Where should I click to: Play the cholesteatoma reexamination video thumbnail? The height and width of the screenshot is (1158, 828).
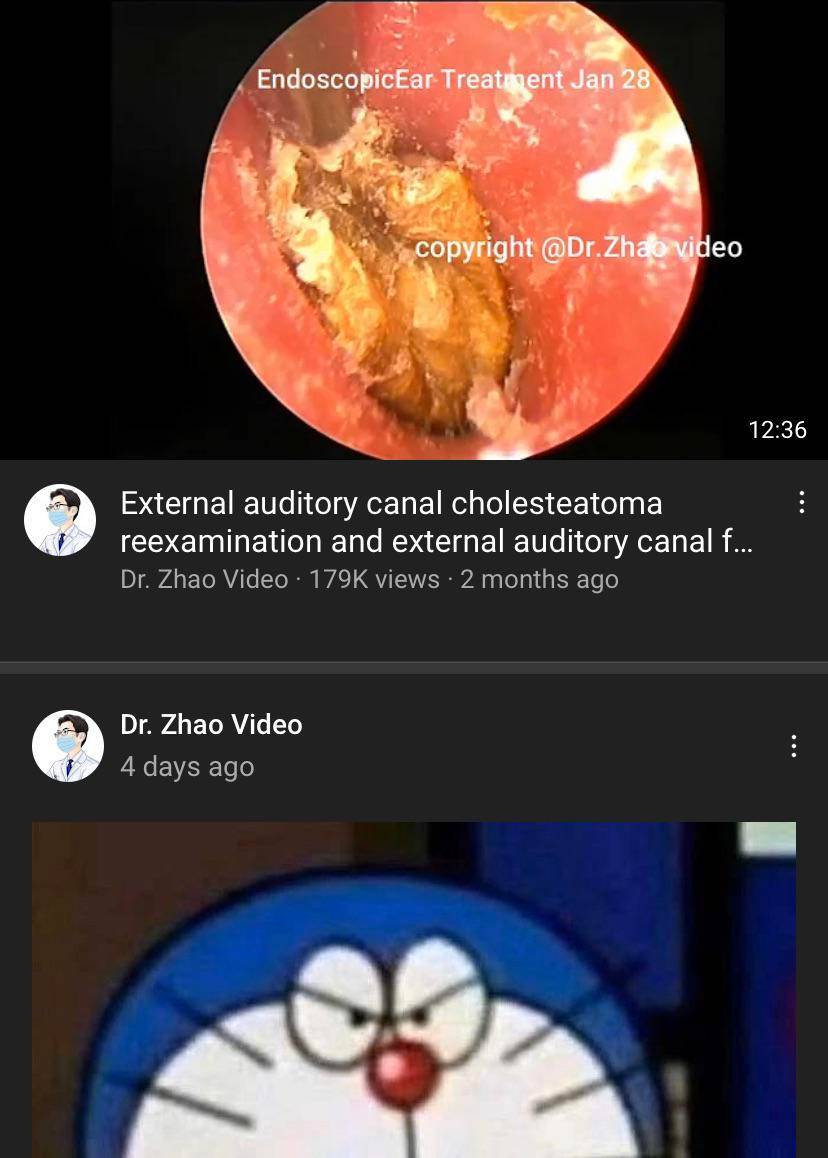(414, 230)
